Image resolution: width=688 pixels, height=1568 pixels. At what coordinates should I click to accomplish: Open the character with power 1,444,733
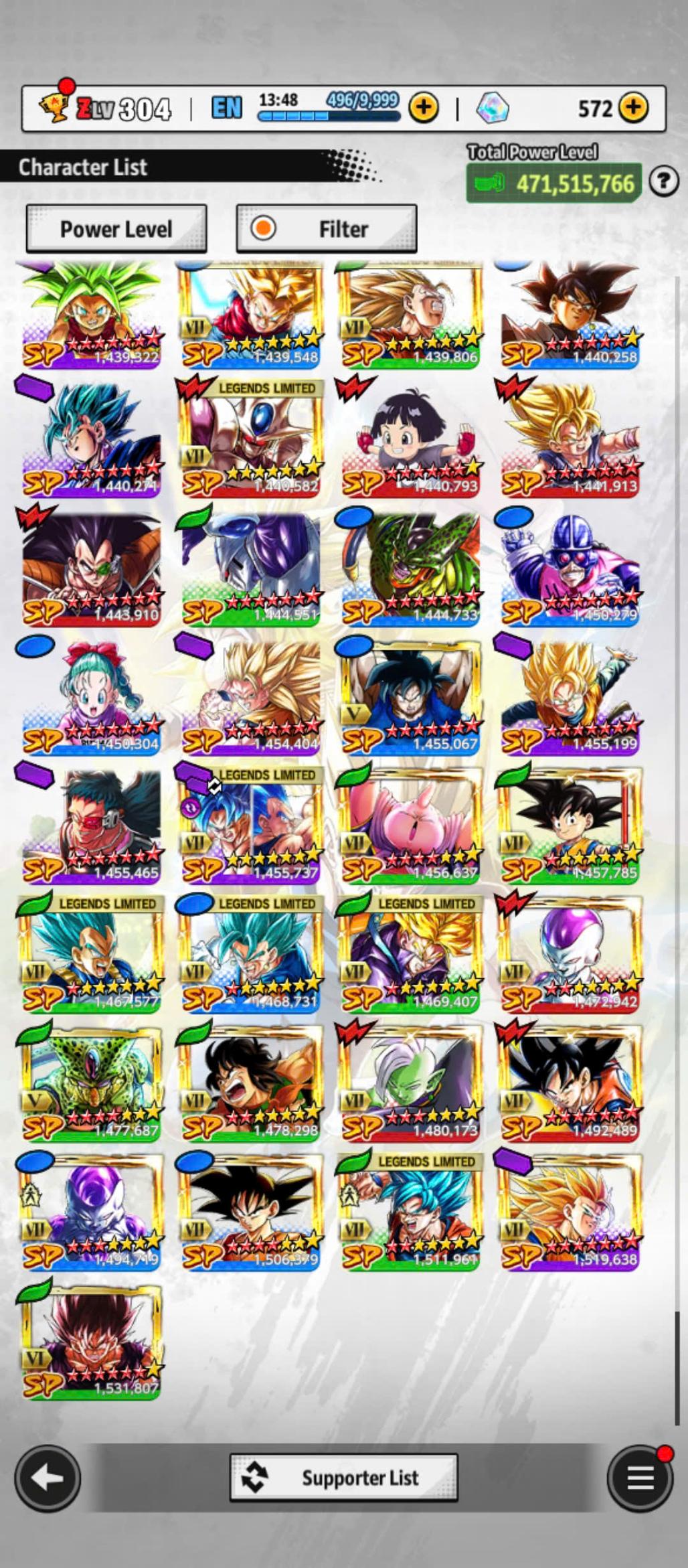click(411, 568)
